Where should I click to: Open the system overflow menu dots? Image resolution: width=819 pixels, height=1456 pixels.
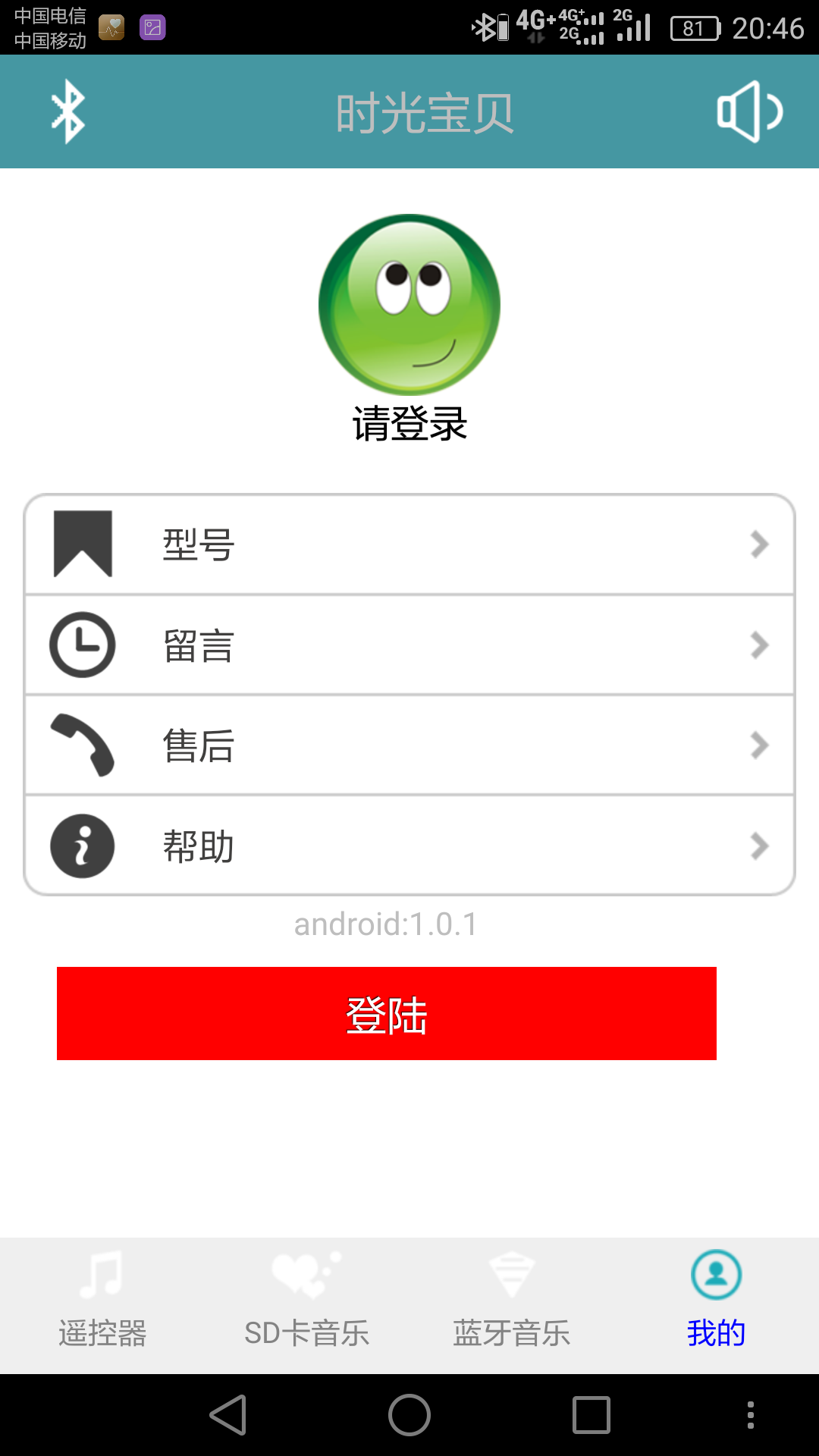click(750, 1415)
